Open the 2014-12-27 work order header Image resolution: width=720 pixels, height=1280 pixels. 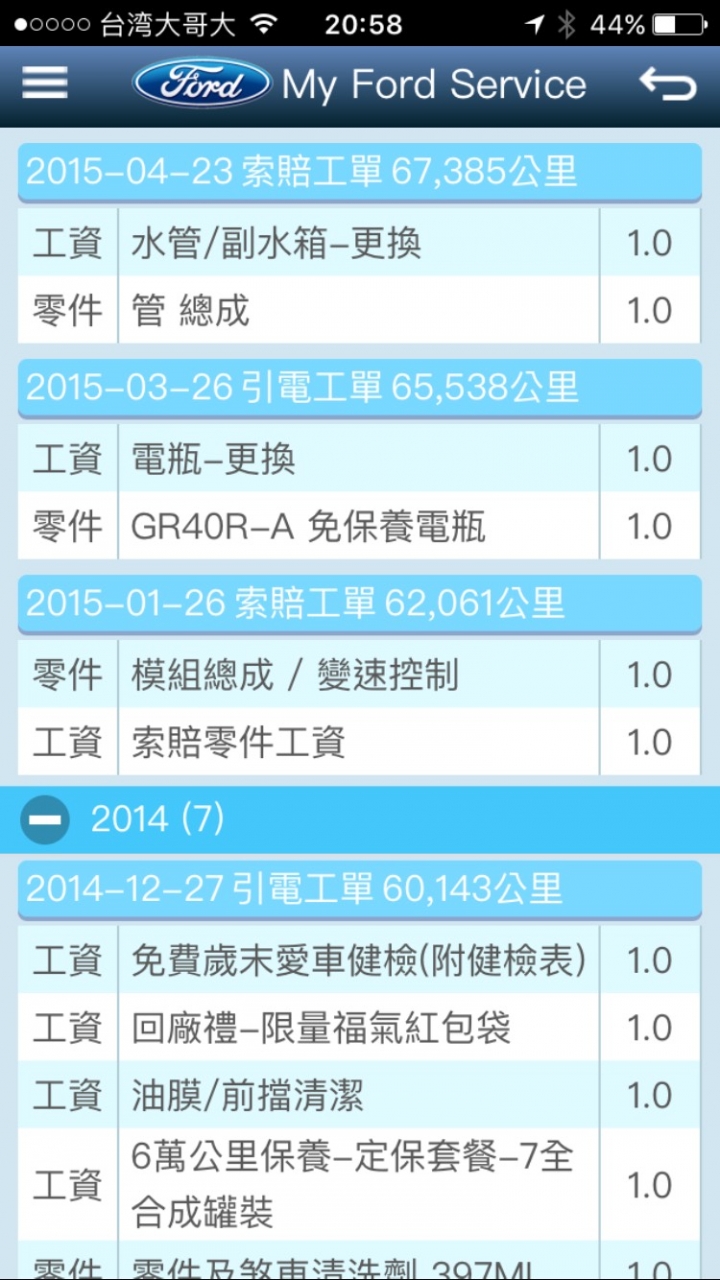(359, 890)
